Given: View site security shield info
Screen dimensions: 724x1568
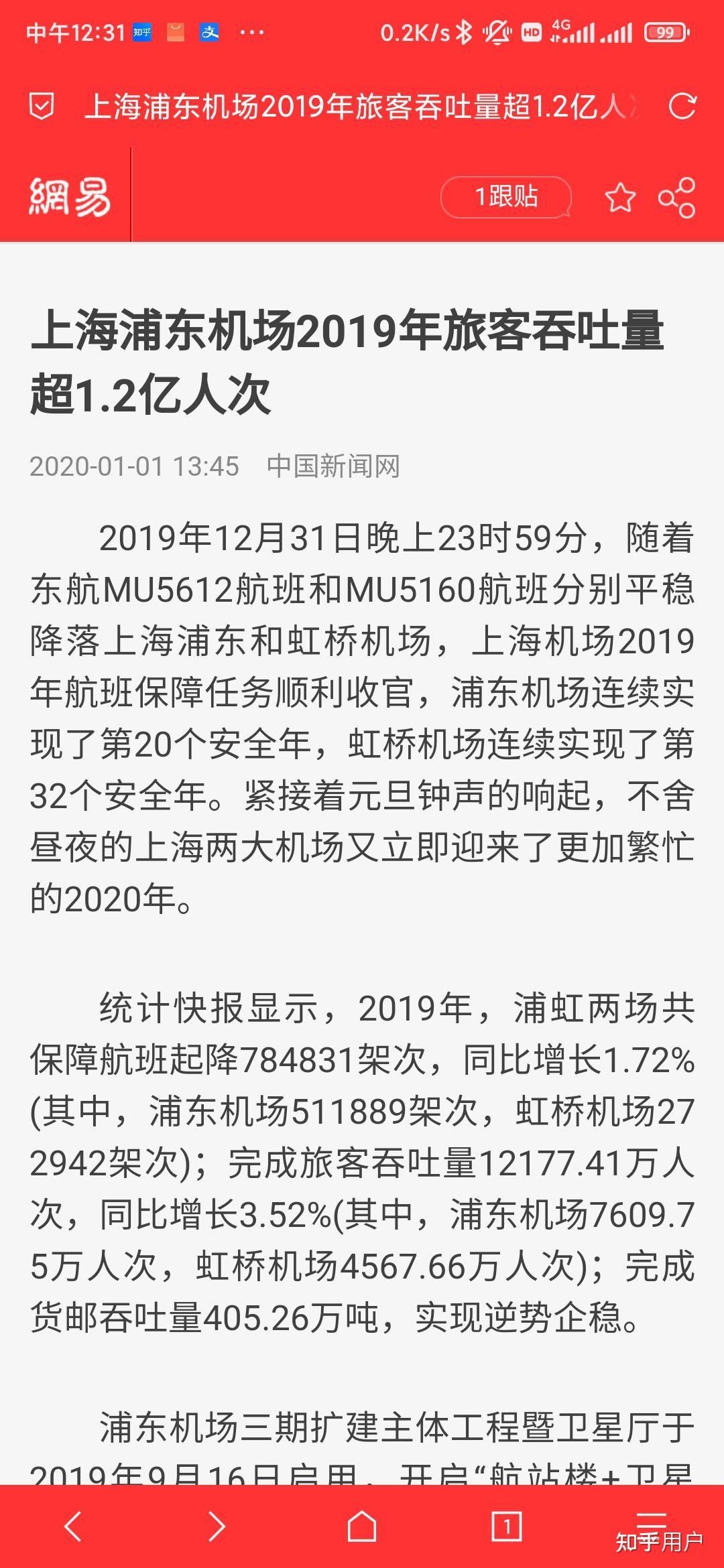Looking at the screenshot, I should click(x=42, y=107).
